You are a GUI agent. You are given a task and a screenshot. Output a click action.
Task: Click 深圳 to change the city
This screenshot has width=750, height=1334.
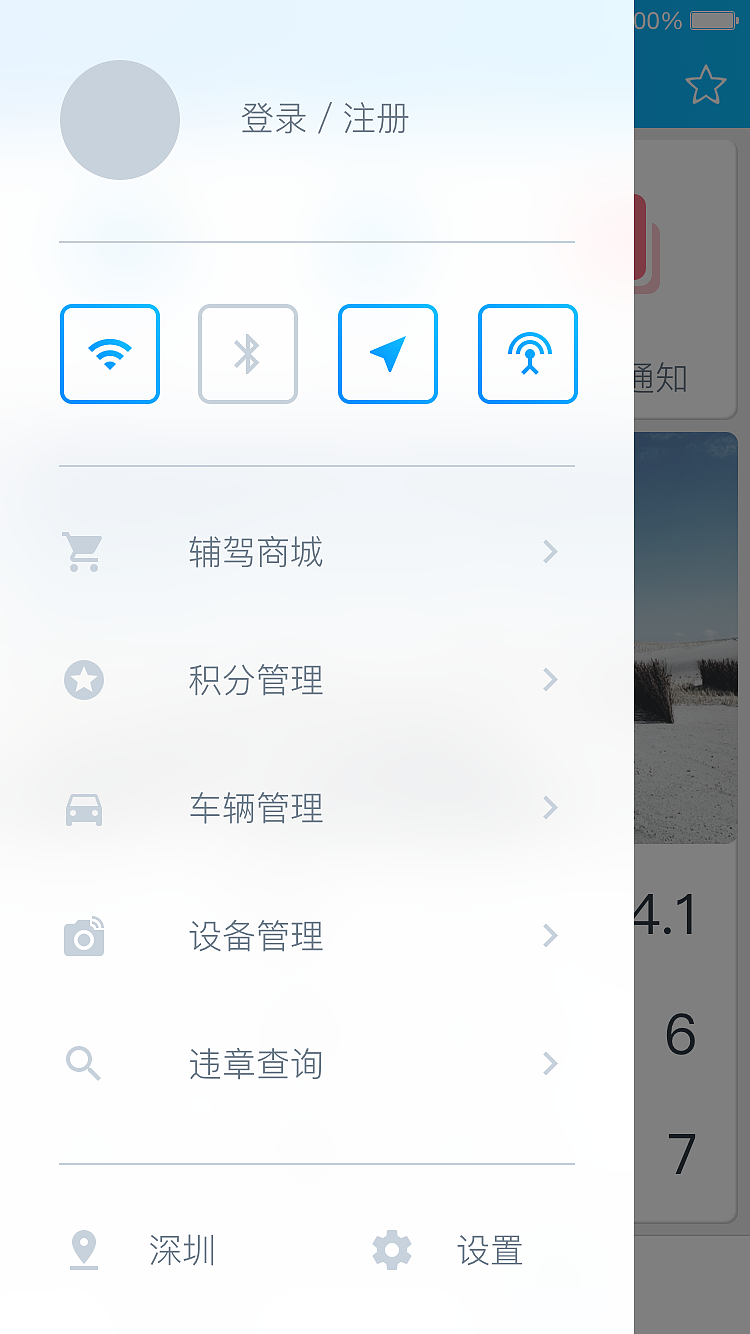point(184,1250)
